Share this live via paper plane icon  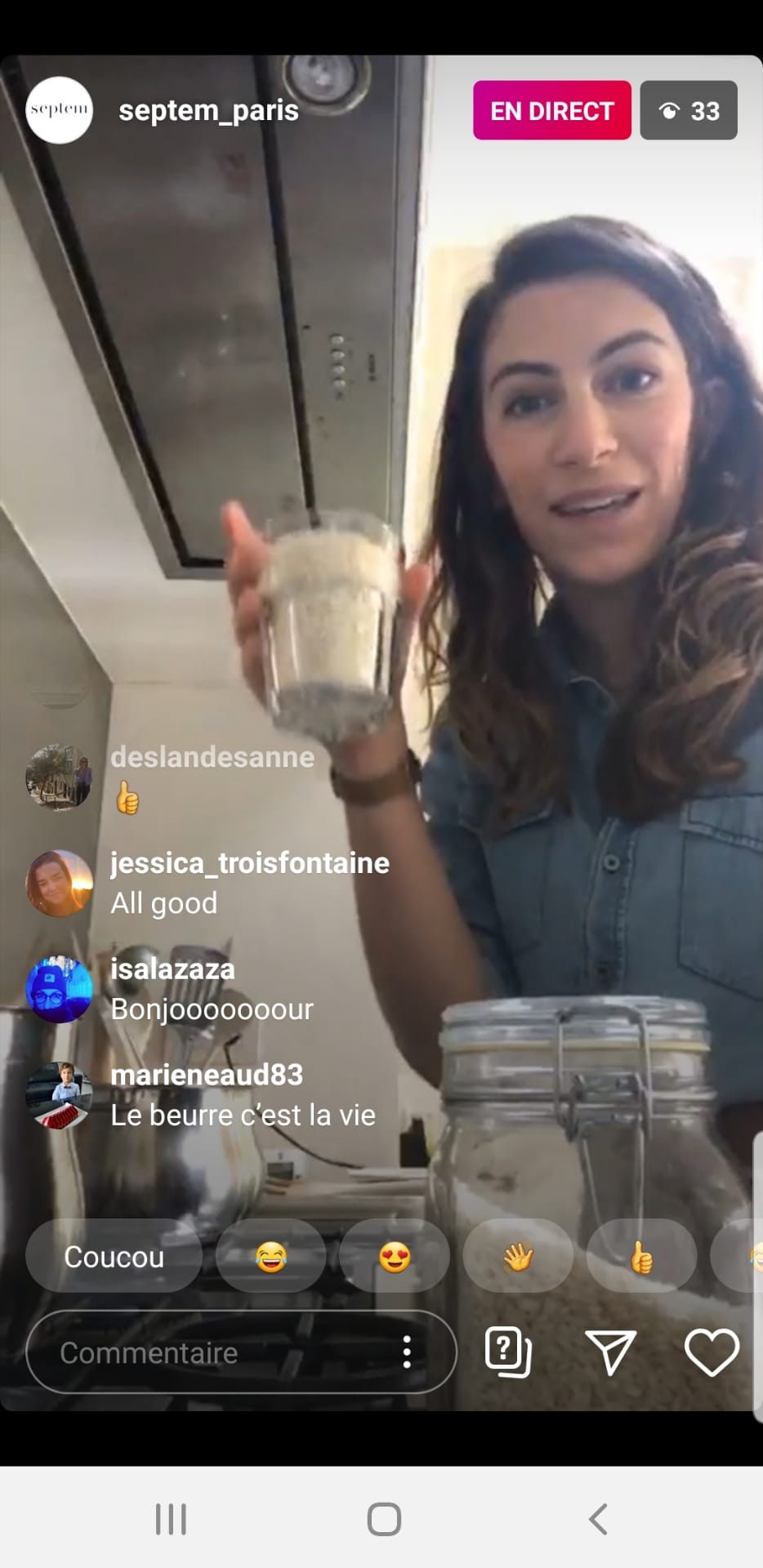coord(610,1352)
